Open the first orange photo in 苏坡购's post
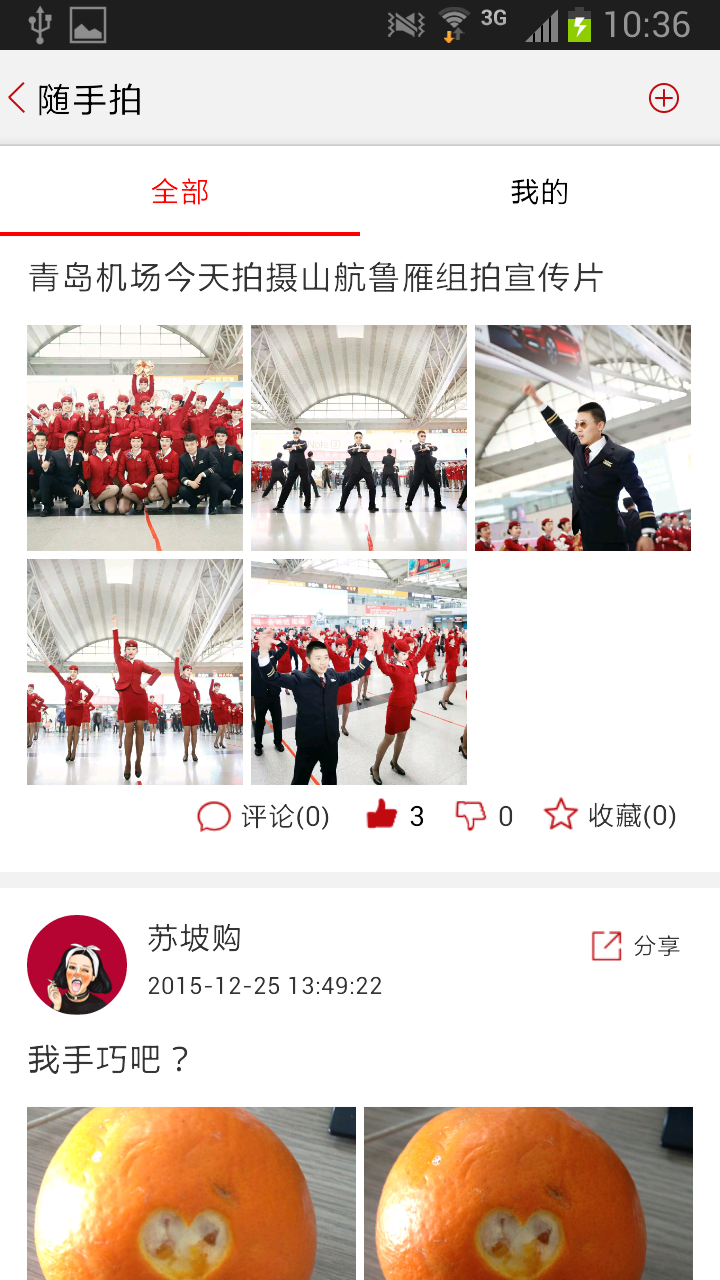720x1280 pixels. [x=191, y=1193]
